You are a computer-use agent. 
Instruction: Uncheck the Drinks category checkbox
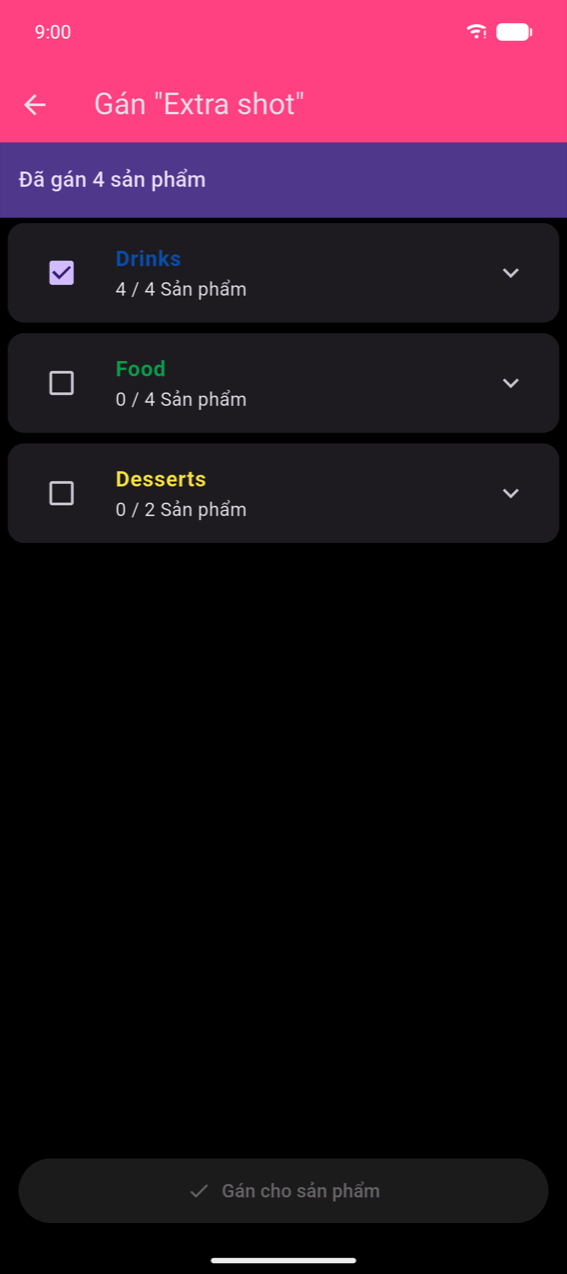[61, 272]
